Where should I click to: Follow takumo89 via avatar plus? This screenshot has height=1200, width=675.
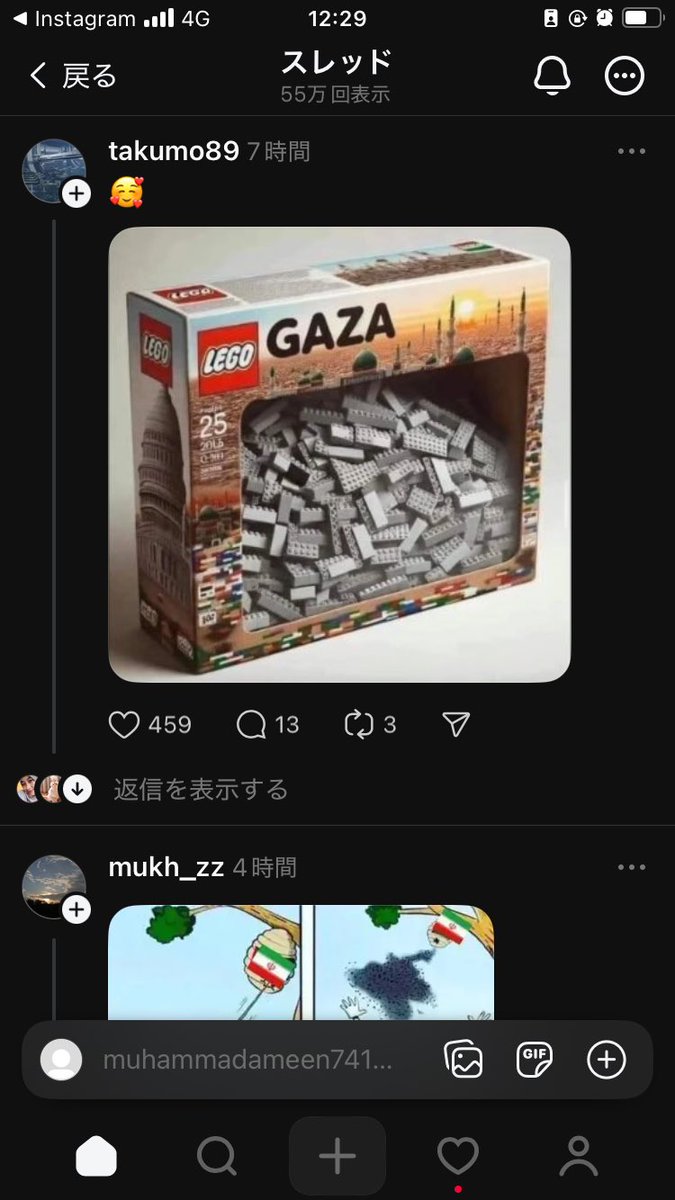77,194
